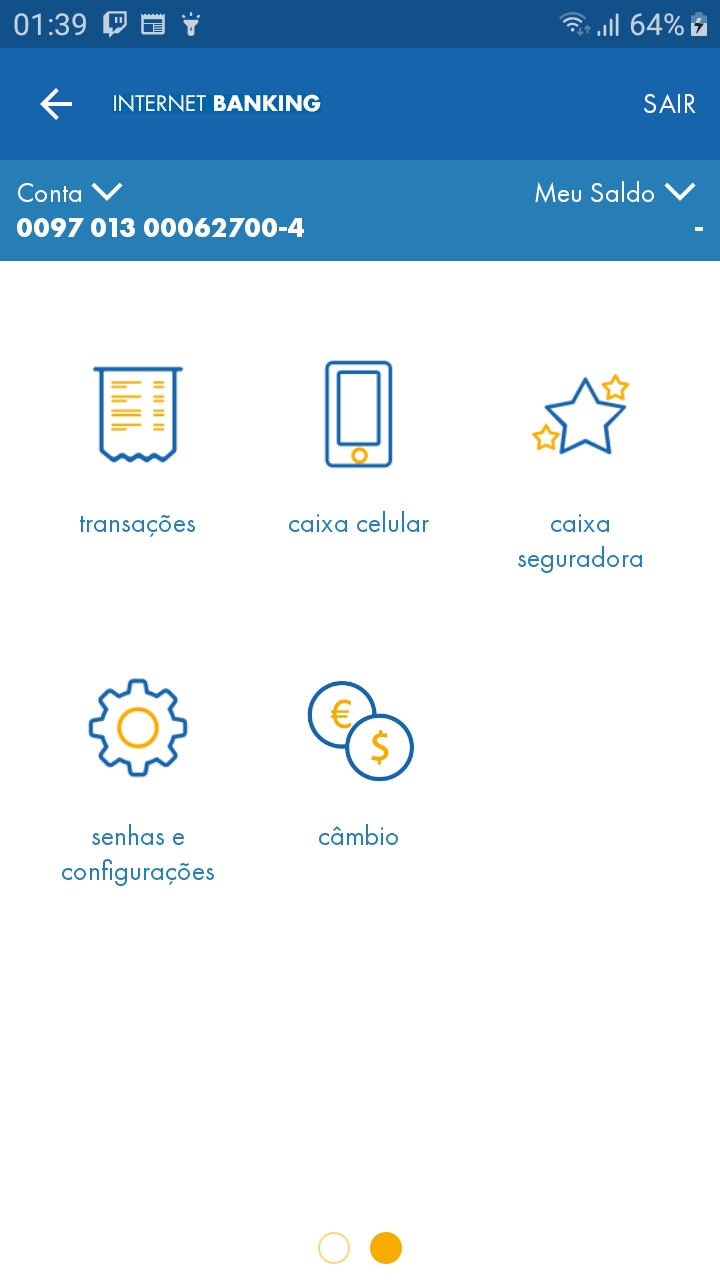Expand the Conta account dropdown

(x=106, y=192)
